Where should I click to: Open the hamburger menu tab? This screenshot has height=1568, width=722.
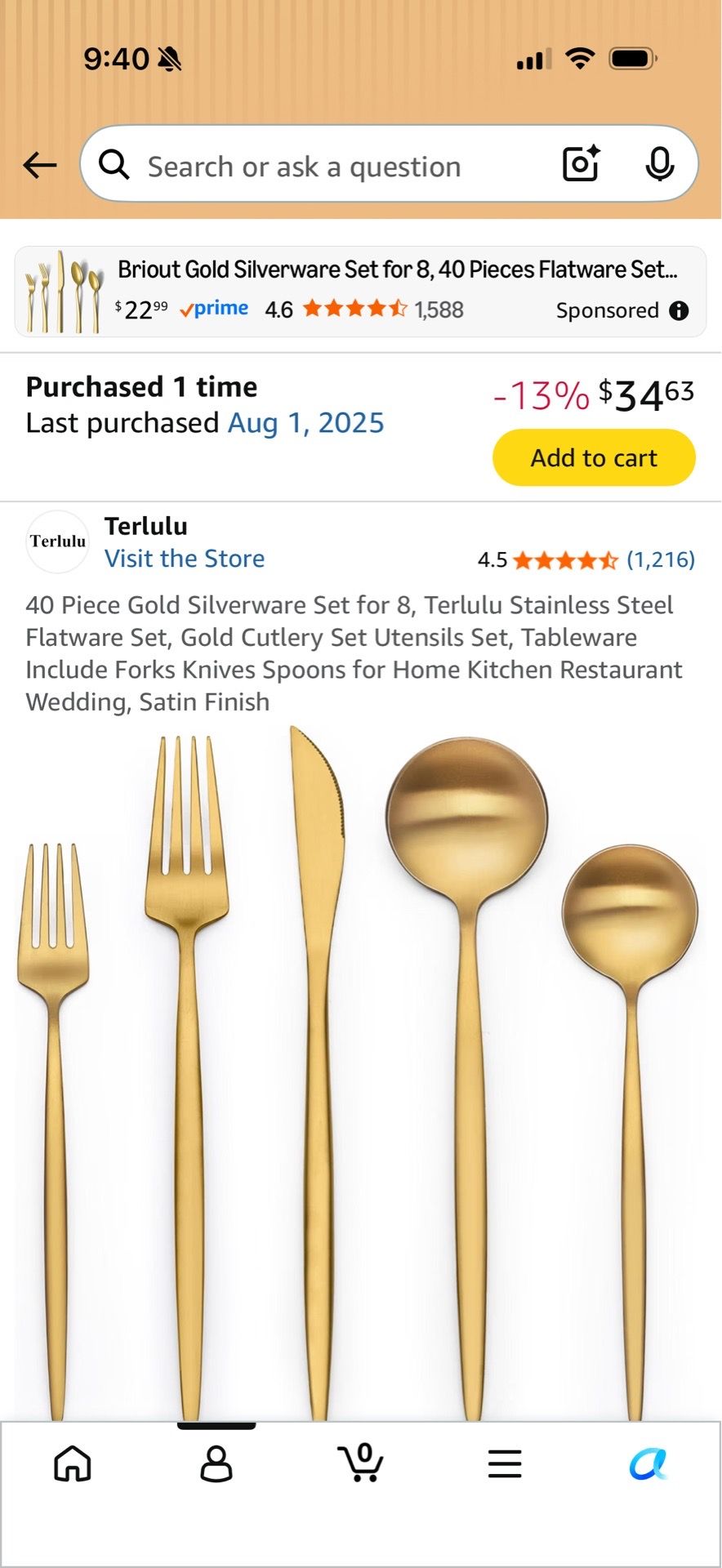[505, 1463]
